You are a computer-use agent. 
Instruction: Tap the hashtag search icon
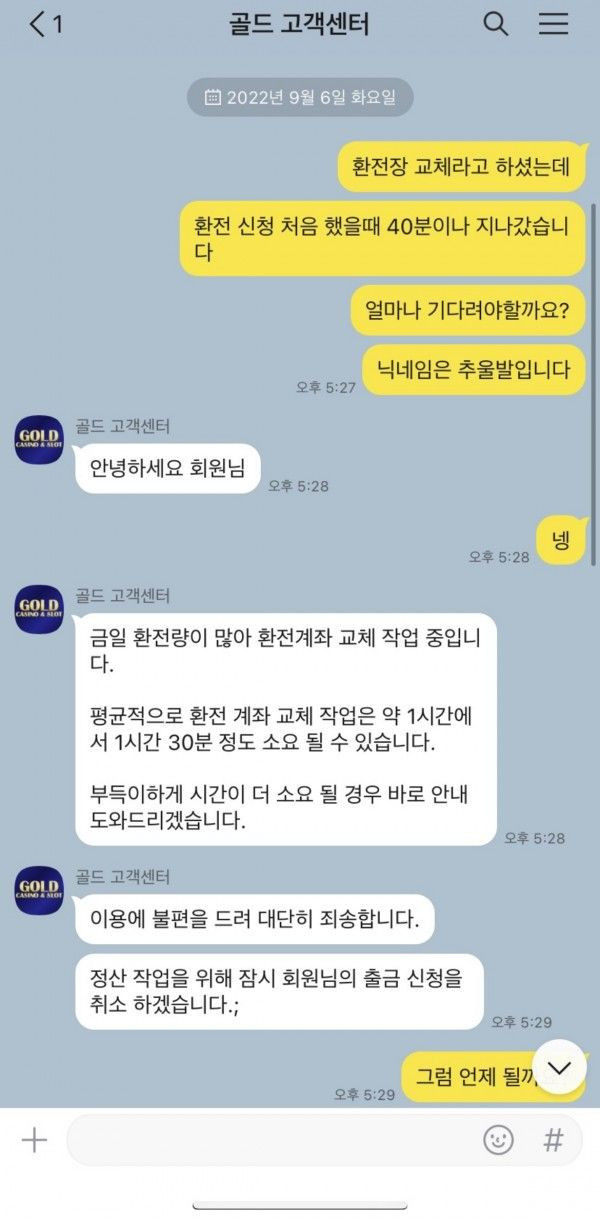coord(553,1140)
